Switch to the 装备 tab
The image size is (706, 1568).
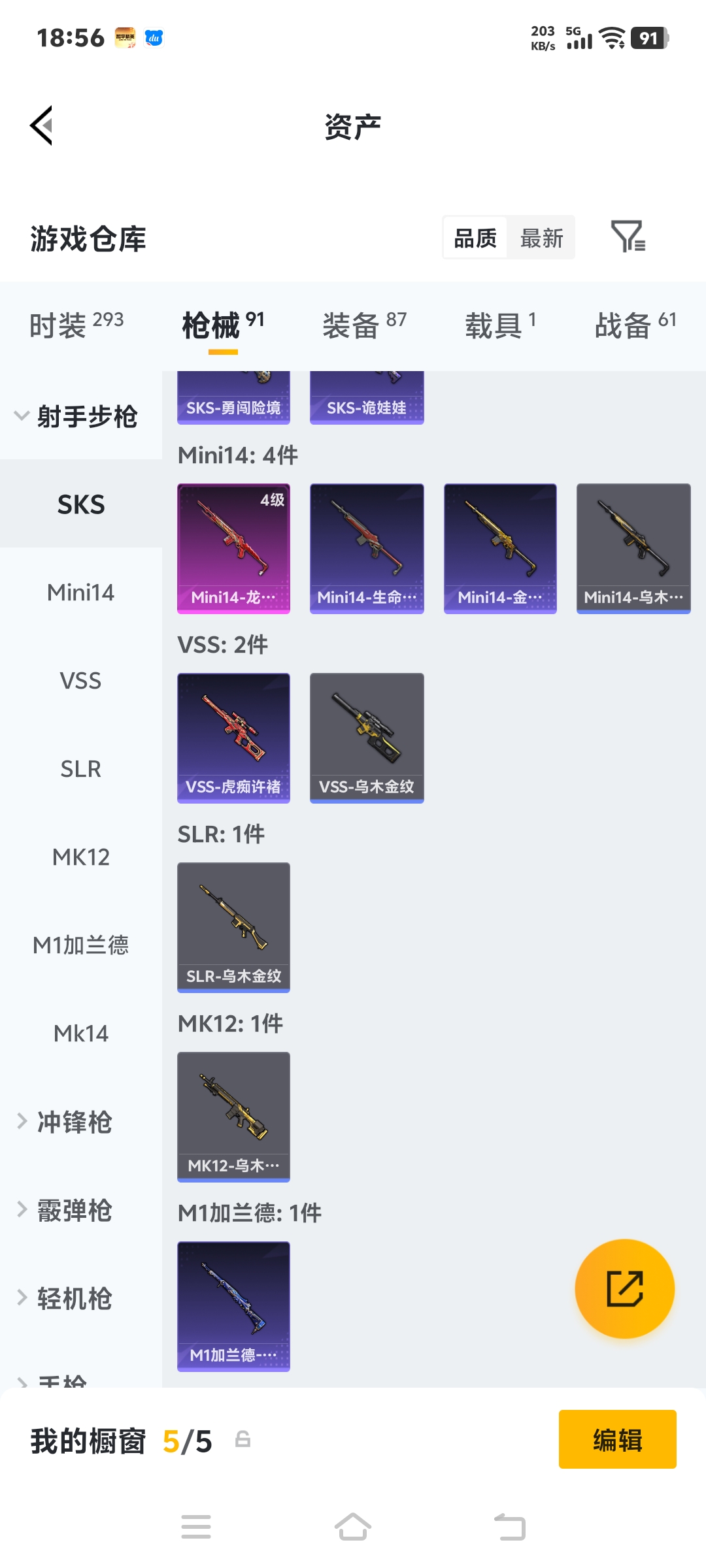[x=364, y=325]
